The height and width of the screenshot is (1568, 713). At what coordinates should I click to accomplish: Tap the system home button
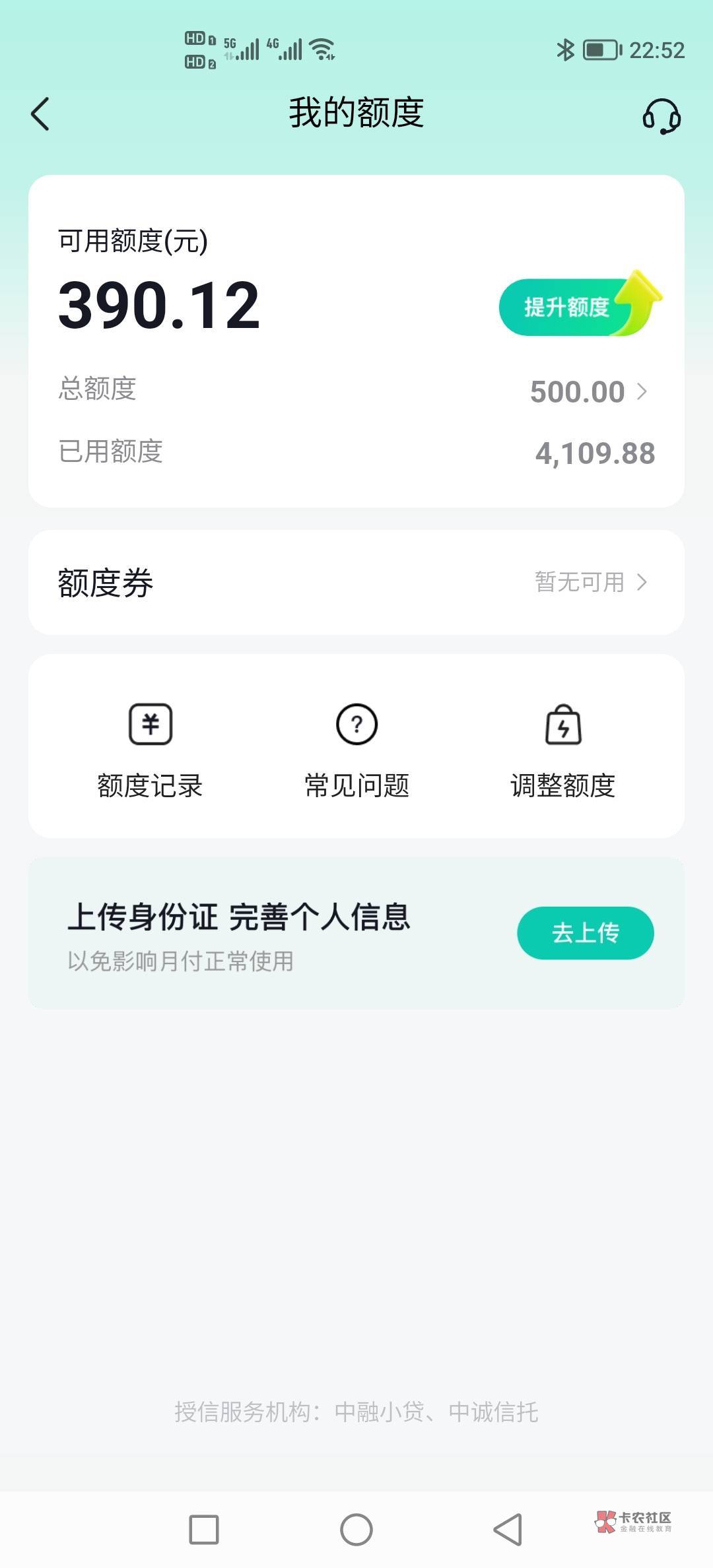click(x=356, y=1530)
